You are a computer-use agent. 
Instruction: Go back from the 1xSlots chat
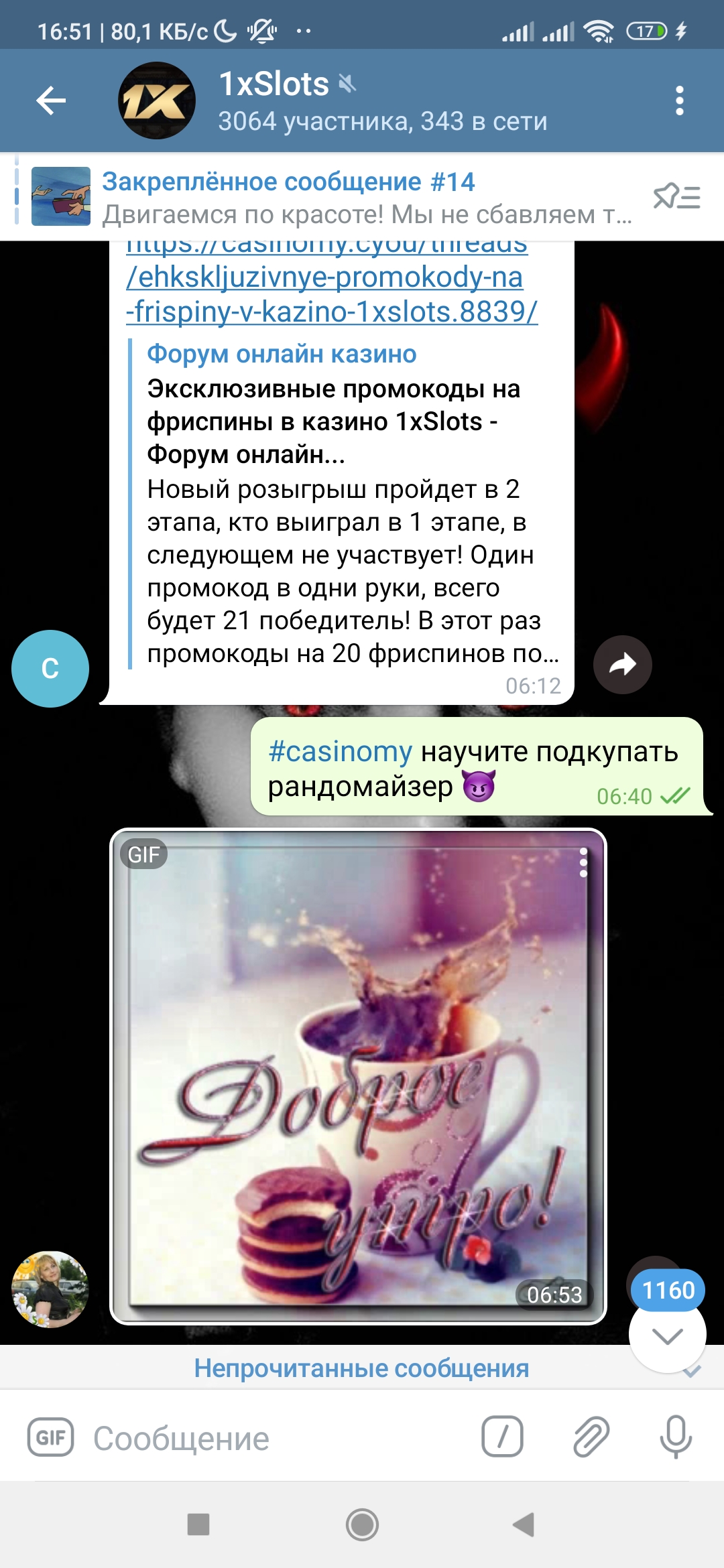point(51,101)
